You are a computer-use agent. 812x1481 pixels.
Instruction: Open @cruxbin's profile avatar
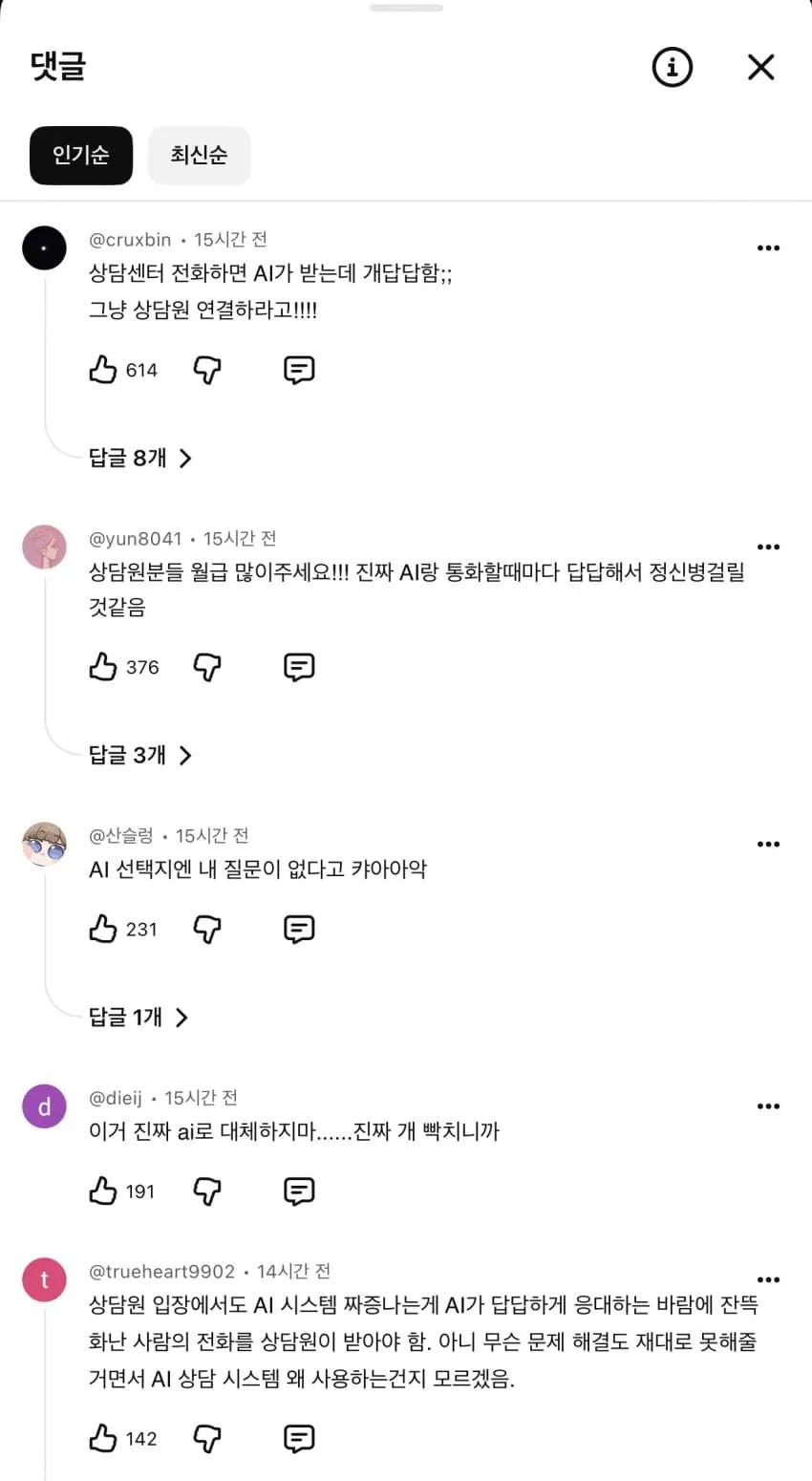pos(44,248)
